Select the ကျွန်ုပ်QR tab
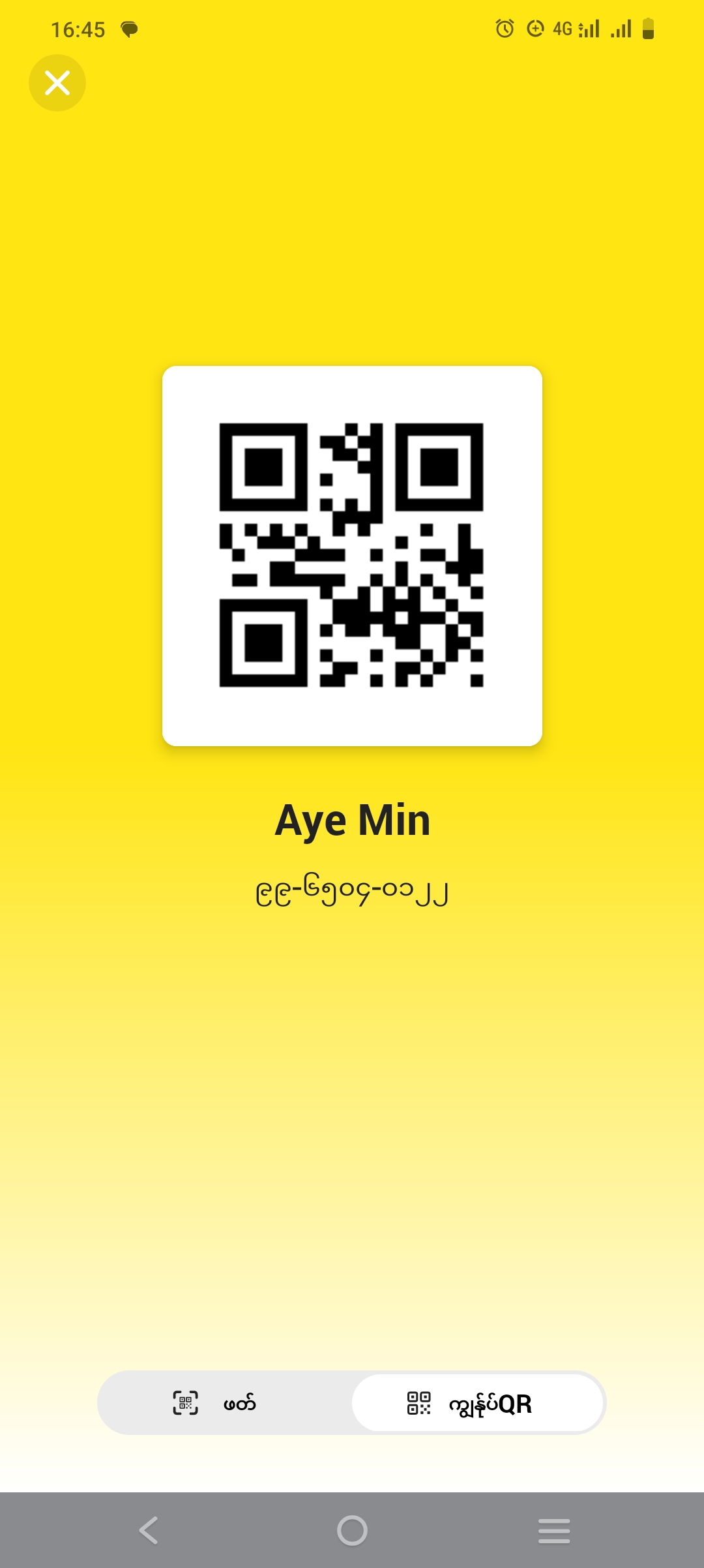The width and height of the screenshot is (704, 1568). (477, 1403)
